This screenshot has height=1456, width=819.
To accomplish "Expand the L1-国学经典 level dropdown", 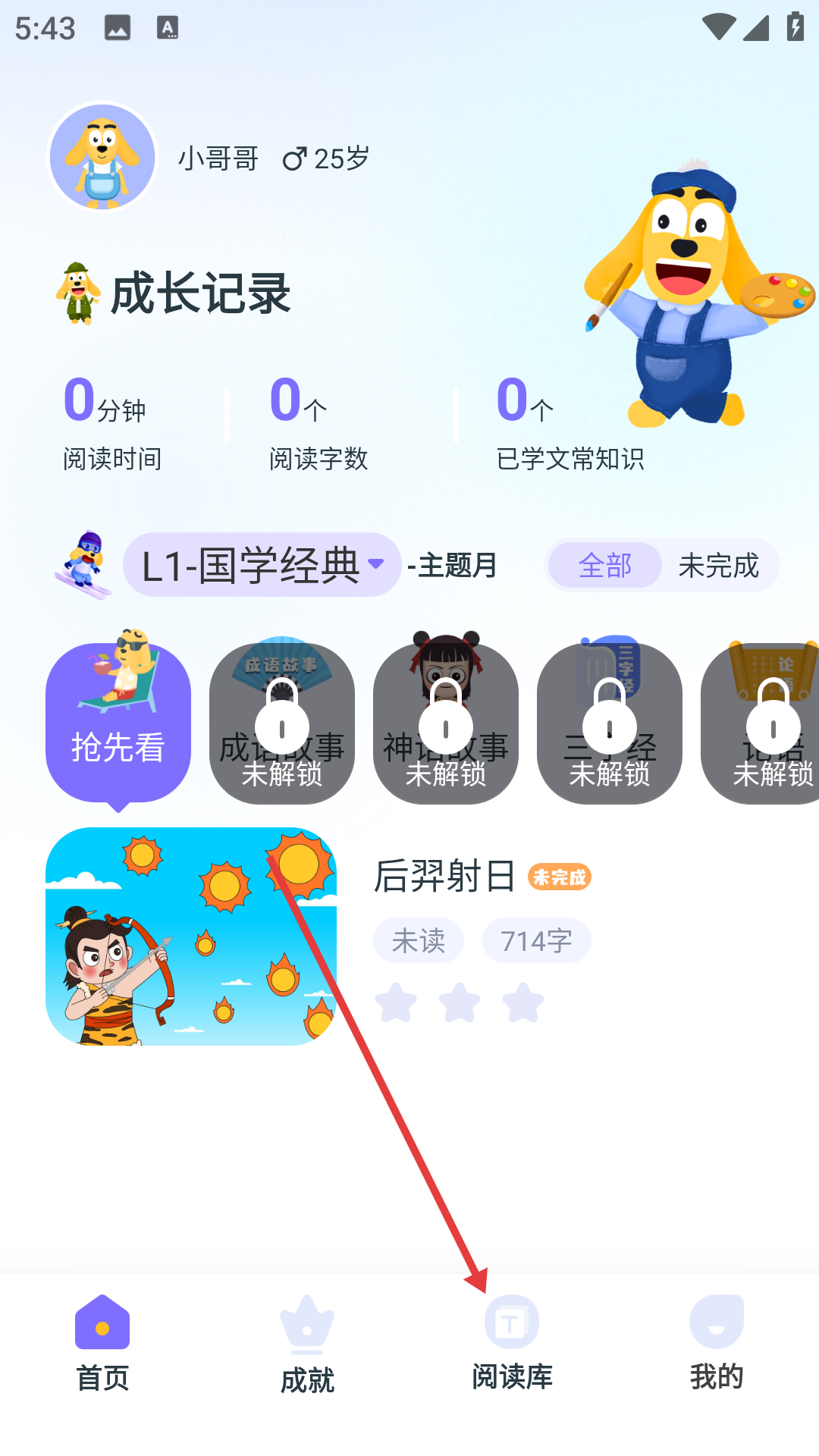I will point(262,565).
